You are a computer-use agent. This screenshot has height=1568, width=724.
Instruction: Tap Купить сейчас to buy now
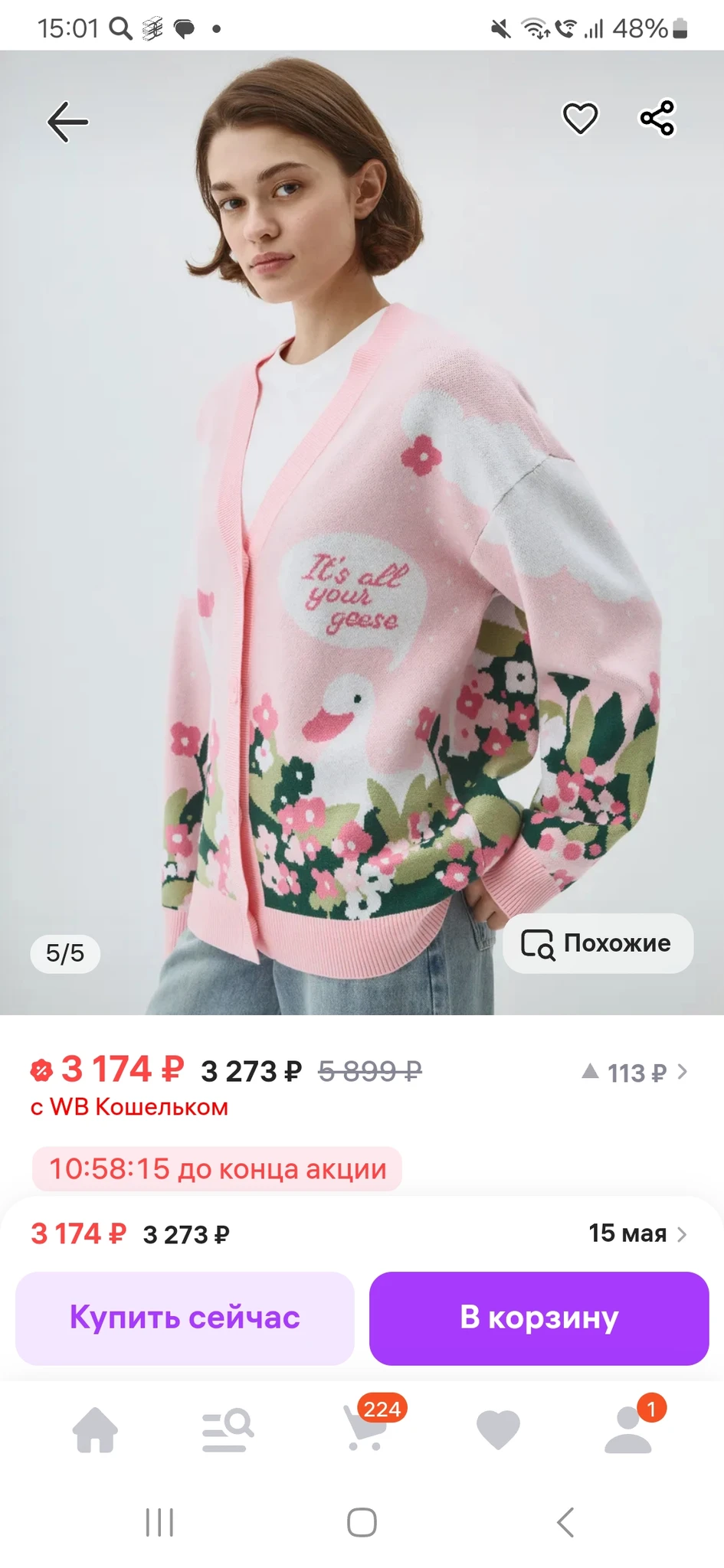click(x=185, y=1318)
